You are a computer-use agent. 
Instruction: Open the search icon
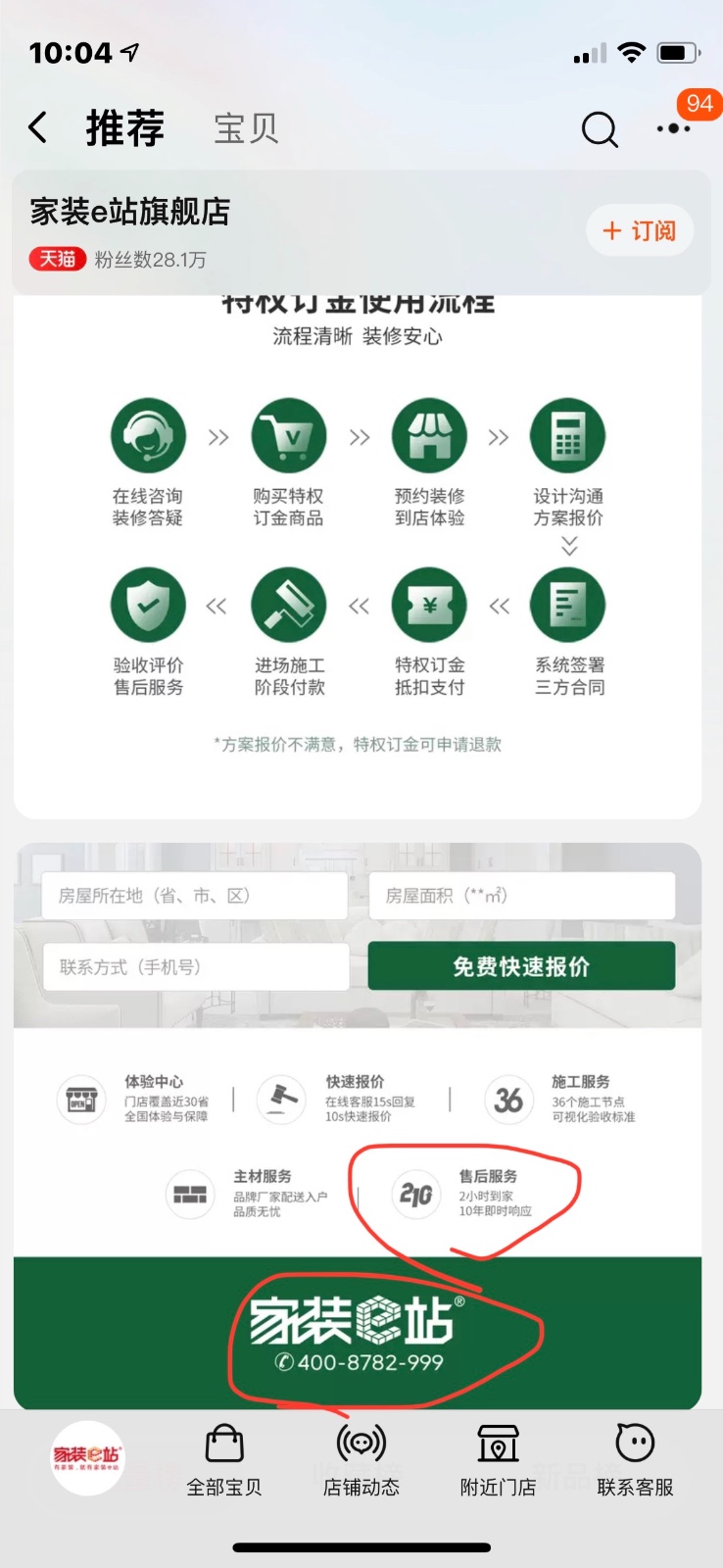[x=600, y=128]
